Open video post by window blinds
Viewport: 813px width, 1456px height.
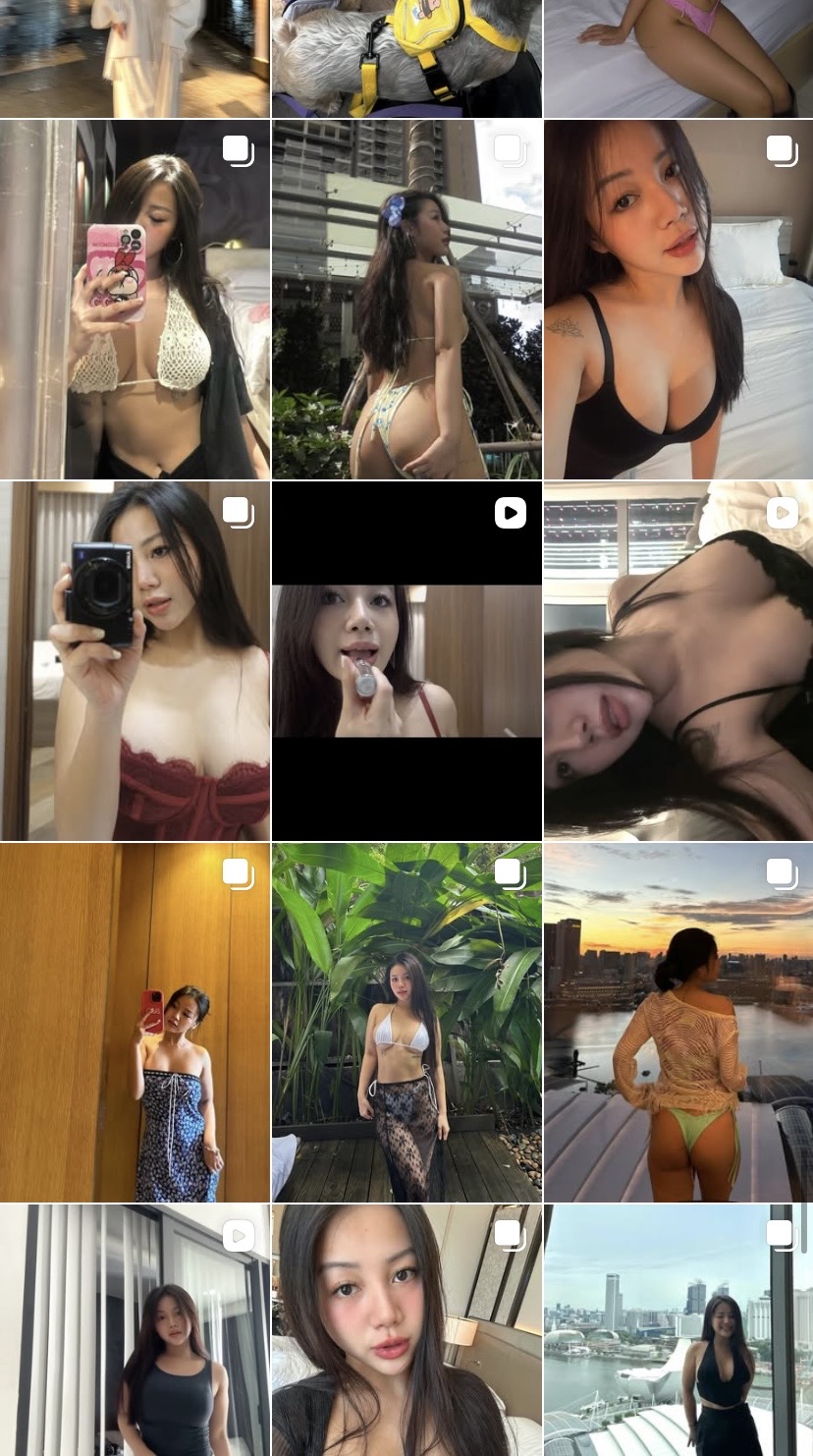(135, 1329)
